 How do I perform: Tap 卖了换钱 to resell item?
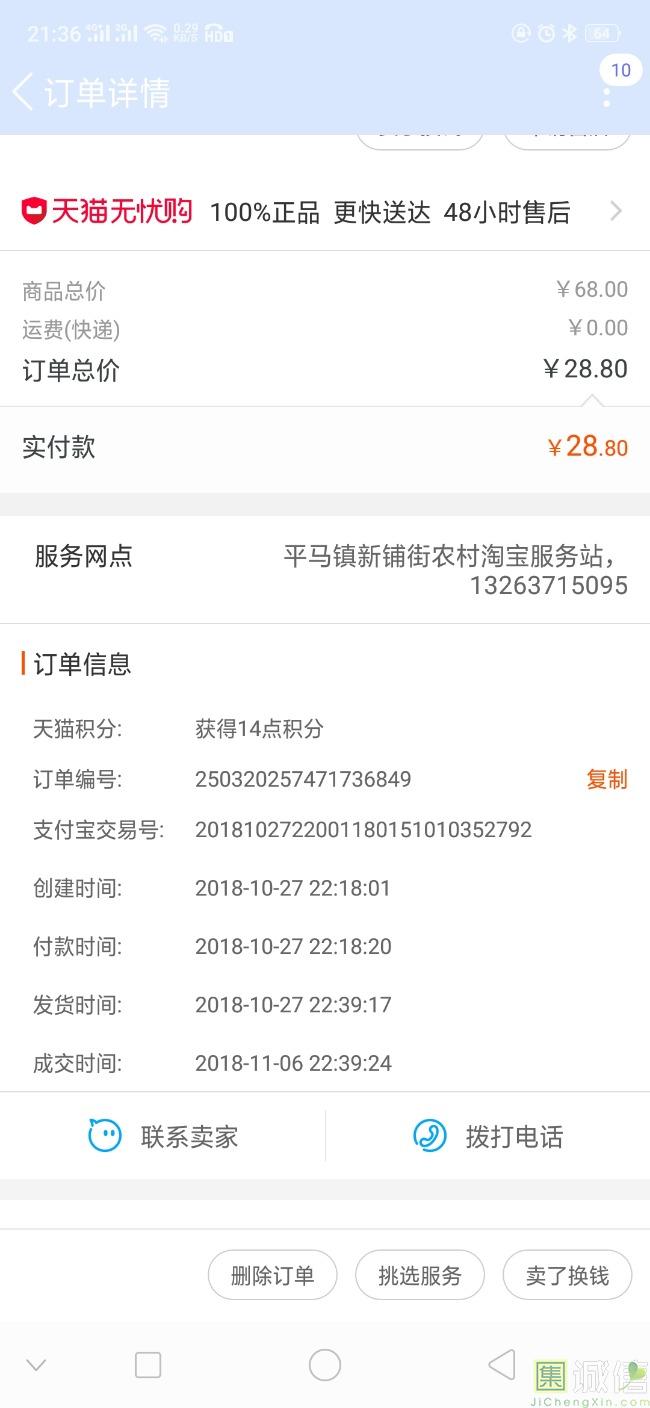(567, 1275)
